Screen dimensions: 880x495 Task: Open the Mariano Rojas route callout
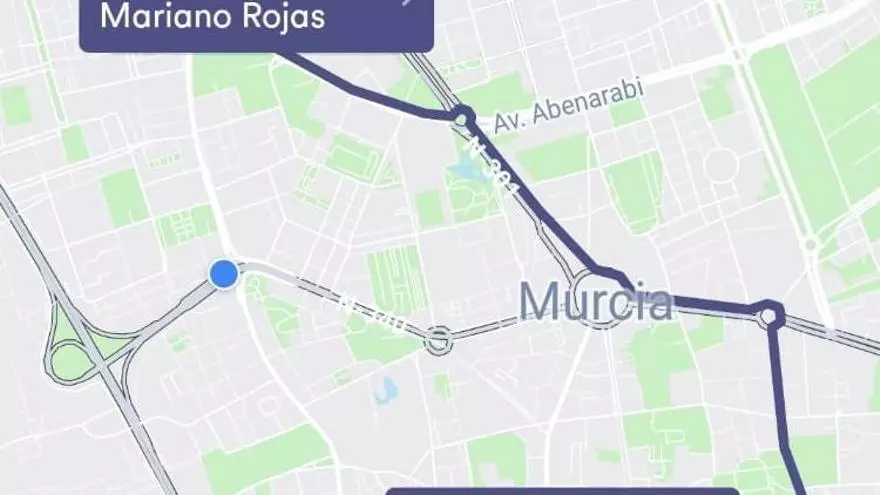[x=255, y=21]
